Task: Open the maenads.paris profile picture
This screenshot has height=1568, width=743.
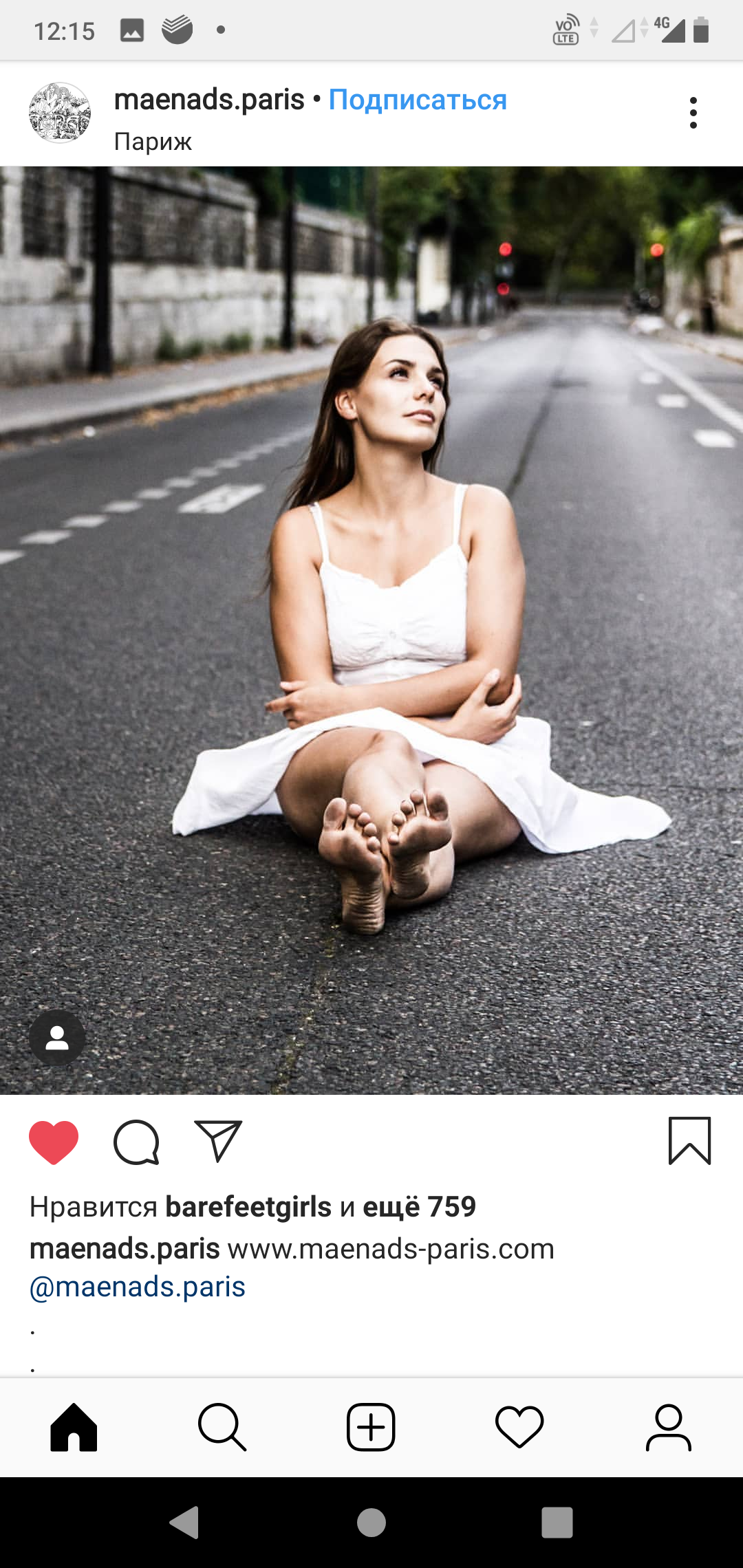Action: coord(60,113)
